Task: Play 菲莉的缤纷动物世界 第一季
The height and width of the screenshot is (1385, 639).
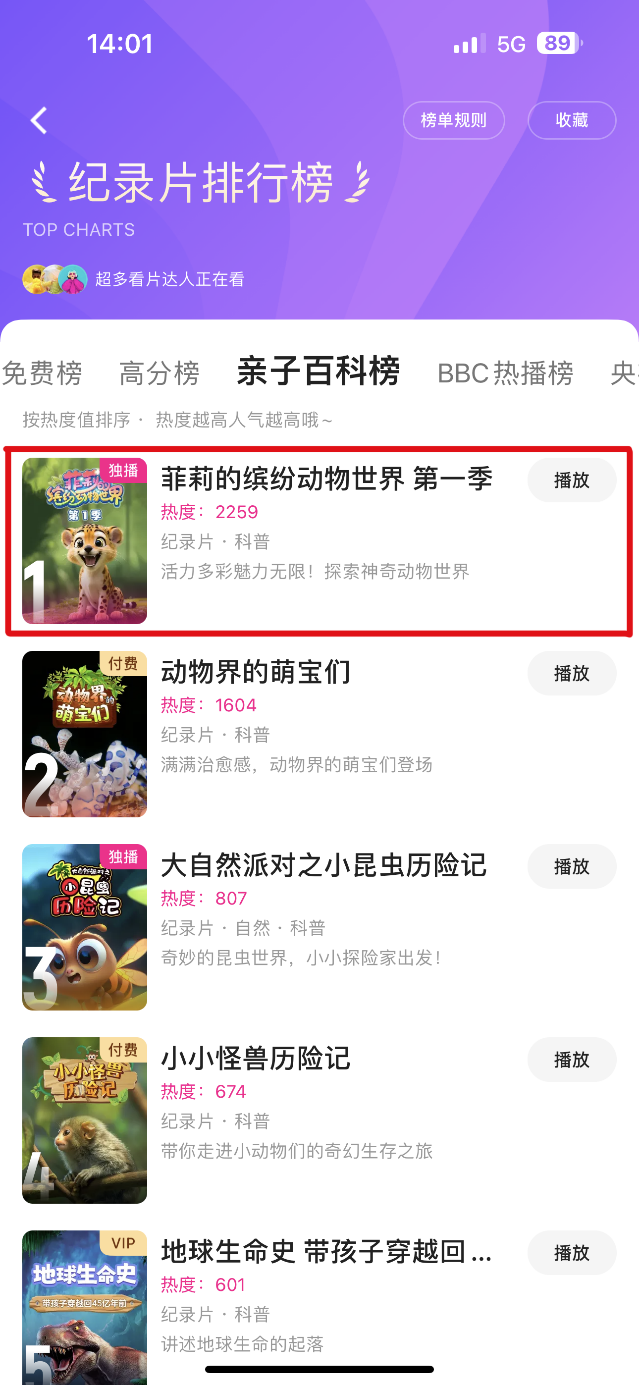Action: (572, 480)
